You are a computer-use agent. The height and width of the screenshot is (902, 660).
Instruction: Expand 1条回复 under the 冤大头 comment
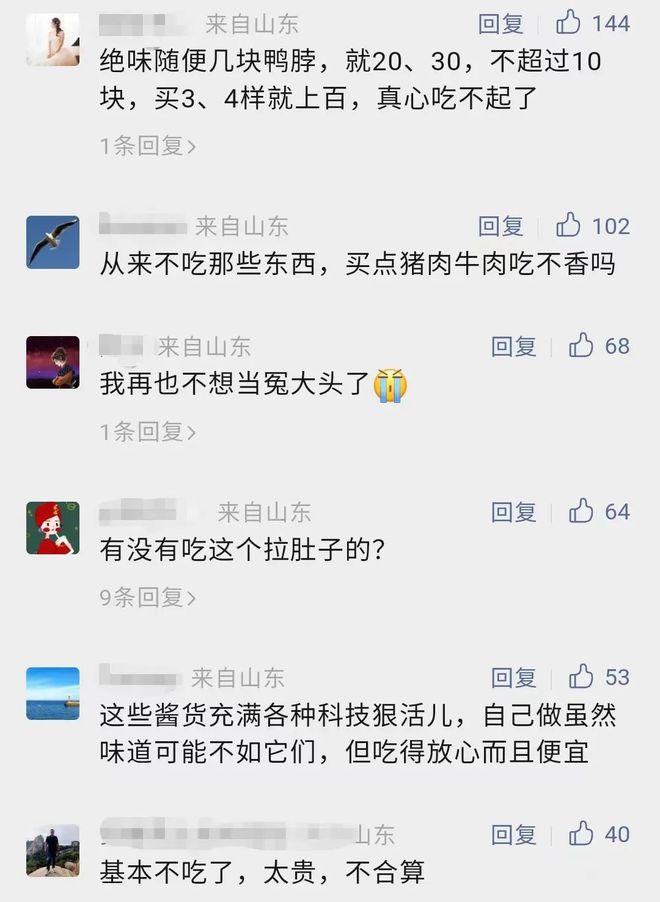(148, 432)
